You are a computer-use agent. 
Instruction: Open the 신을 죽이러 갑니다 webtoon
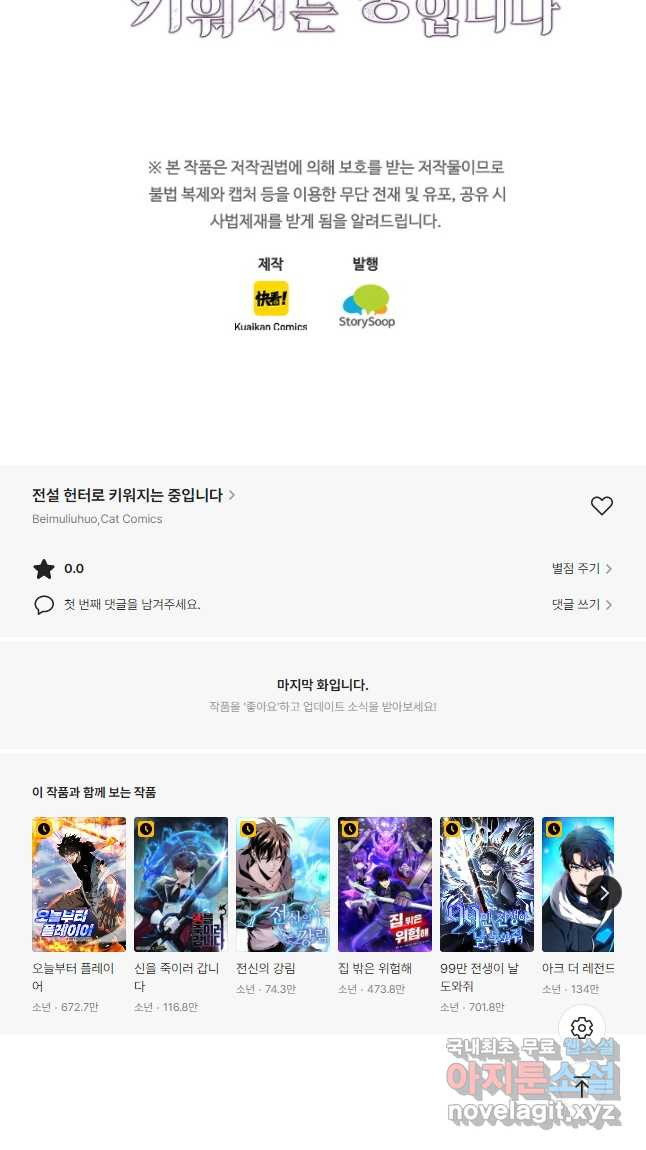tap(181, 884)
